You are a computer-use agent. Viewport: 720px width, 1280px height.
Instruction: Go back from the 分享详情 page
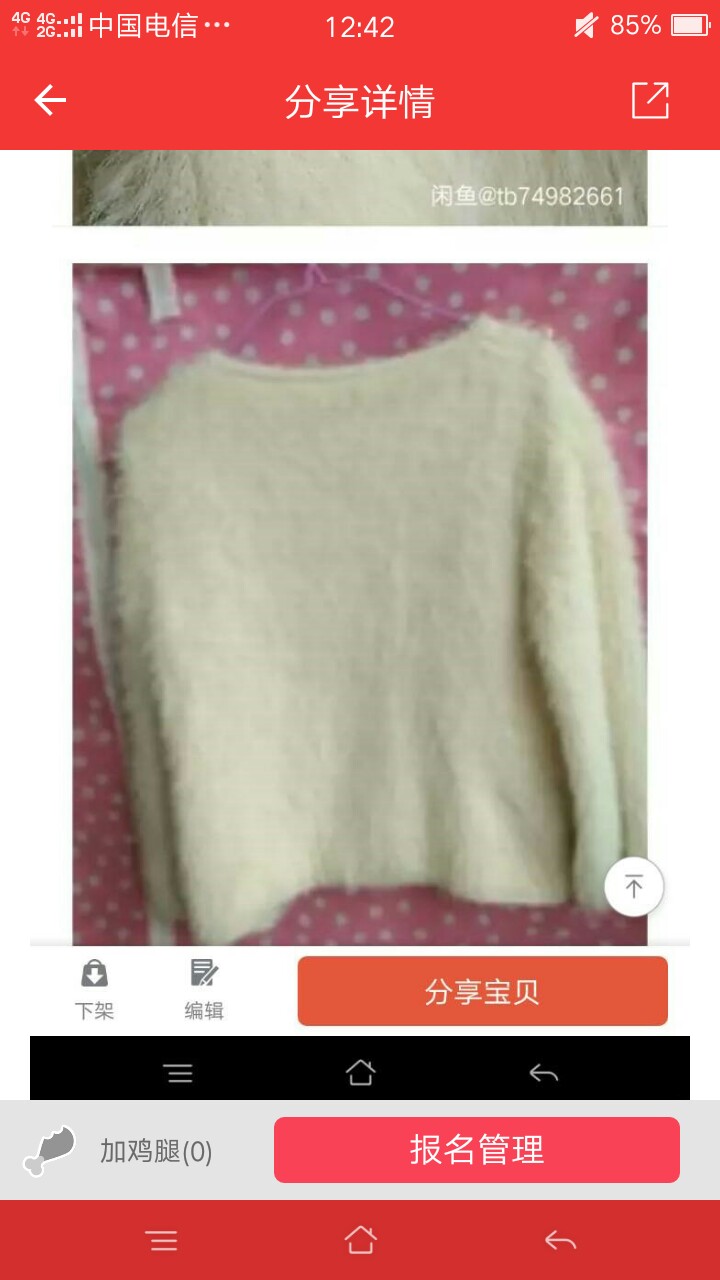coord(50,101)
